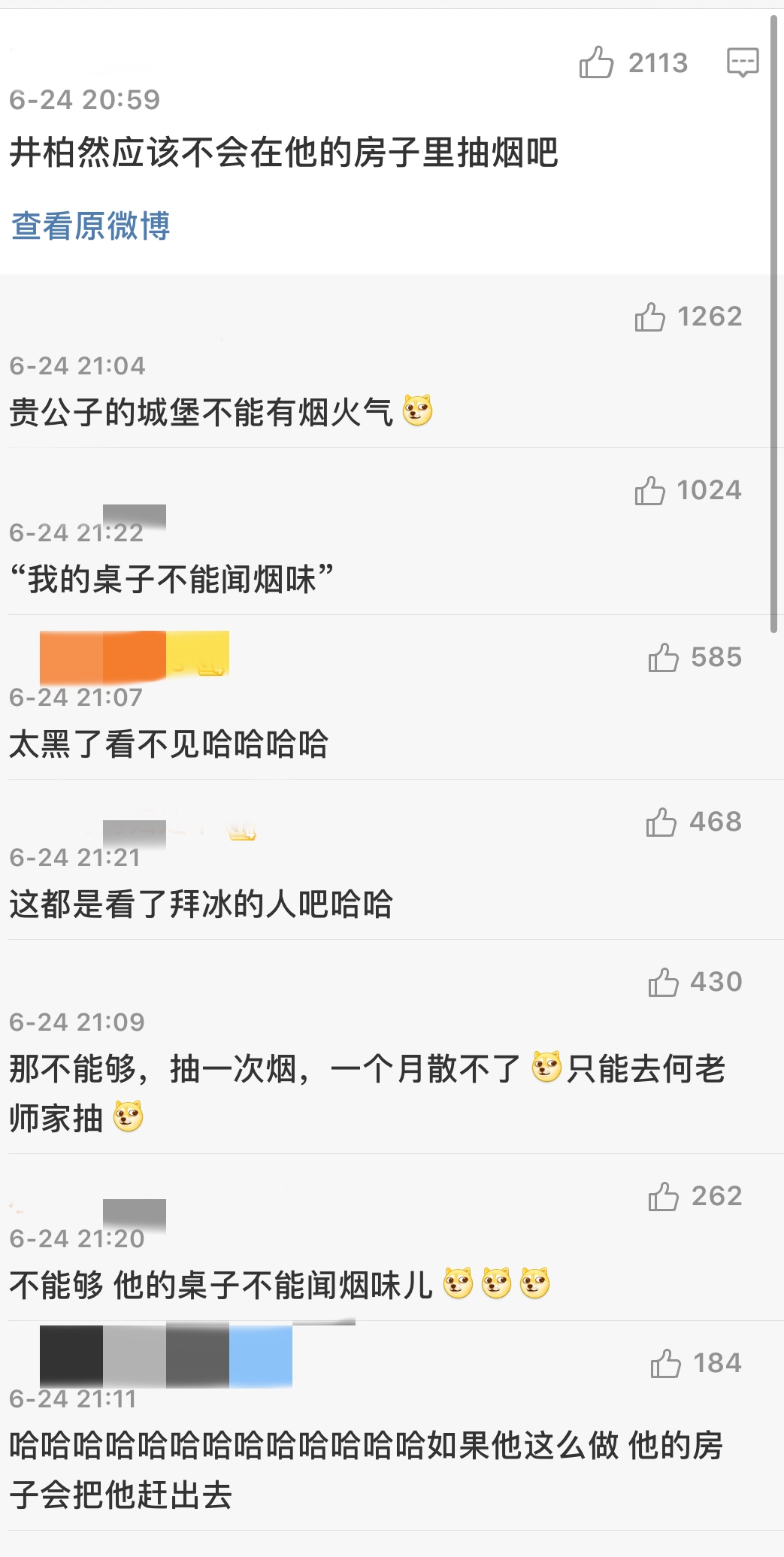Open the reply 贵公子的城堡不能有烟火气
The image size is (784, 1557).
pos(201,413)
